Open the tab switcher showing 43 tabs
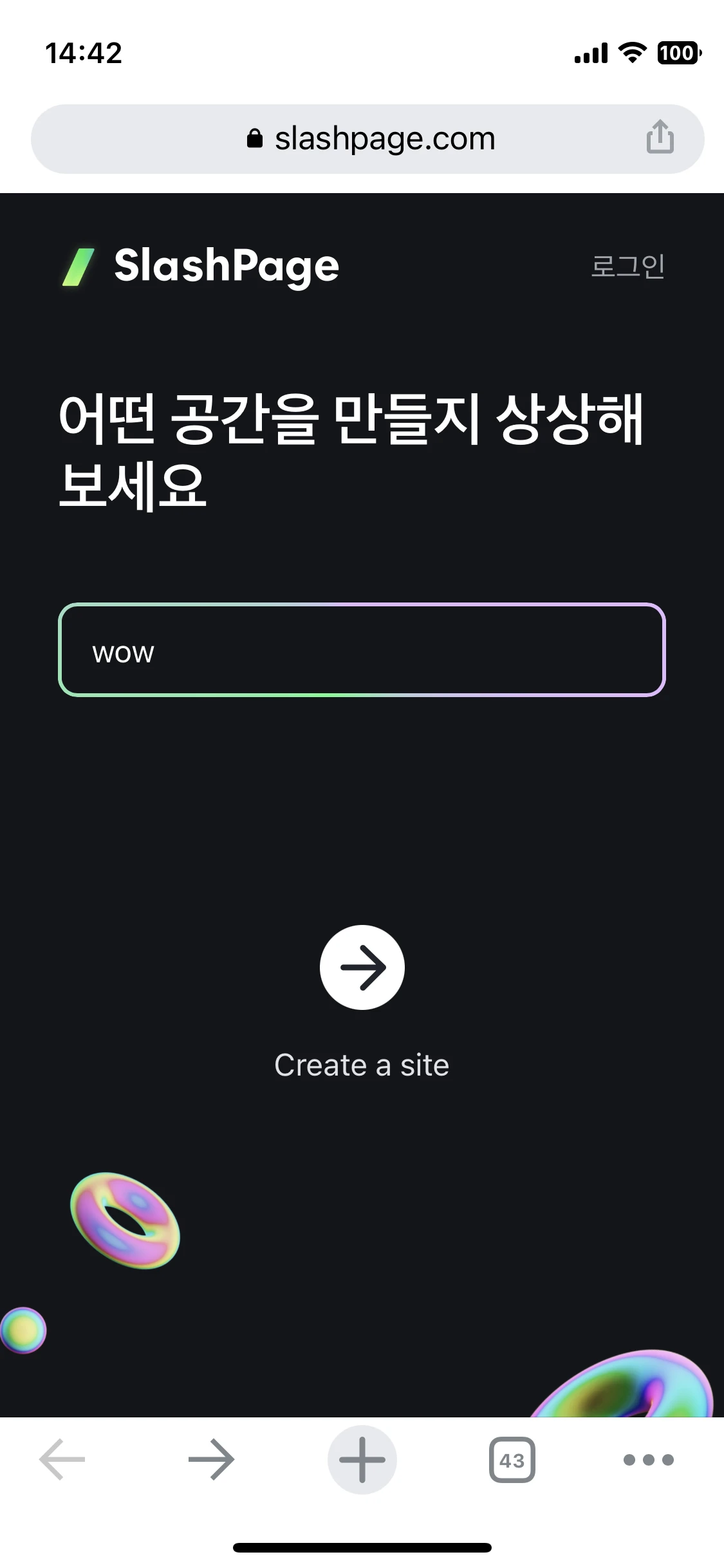 pyautogui.click(x=512, y=1459)
